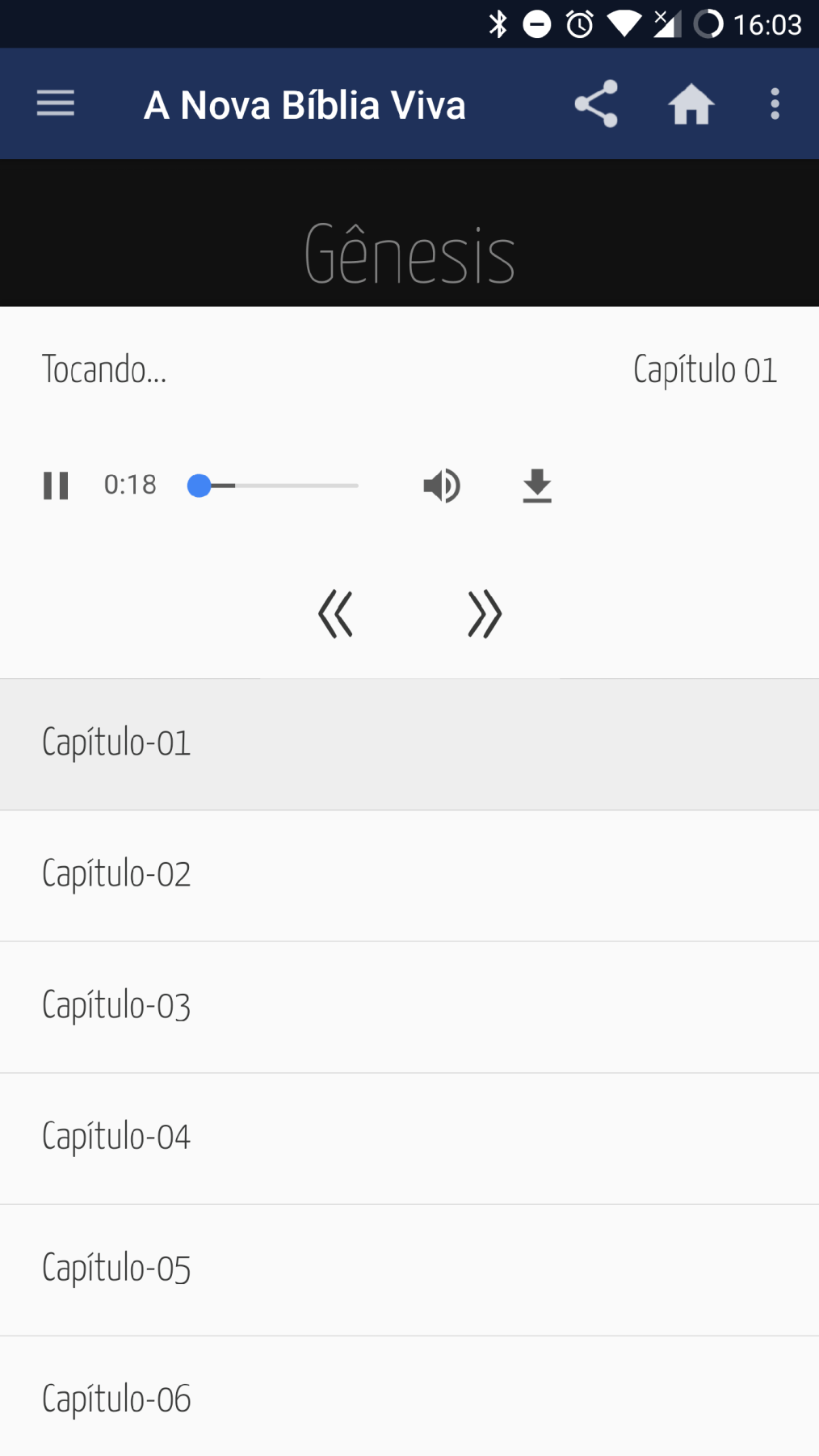
Task: Tap the audio progress seek bar
Action: tap(275, 486)
